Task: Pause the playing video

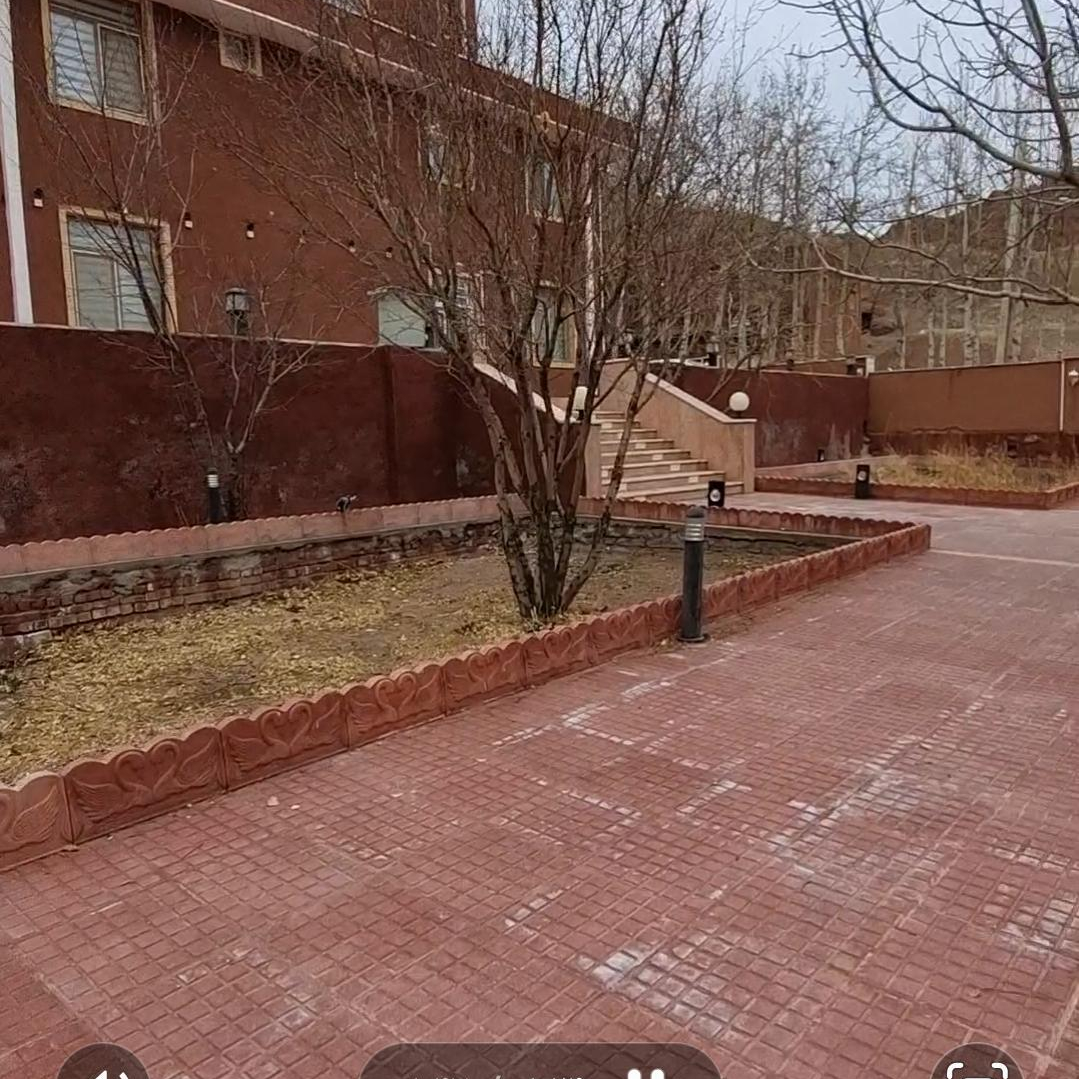Action: click(x=645, y=1071)
